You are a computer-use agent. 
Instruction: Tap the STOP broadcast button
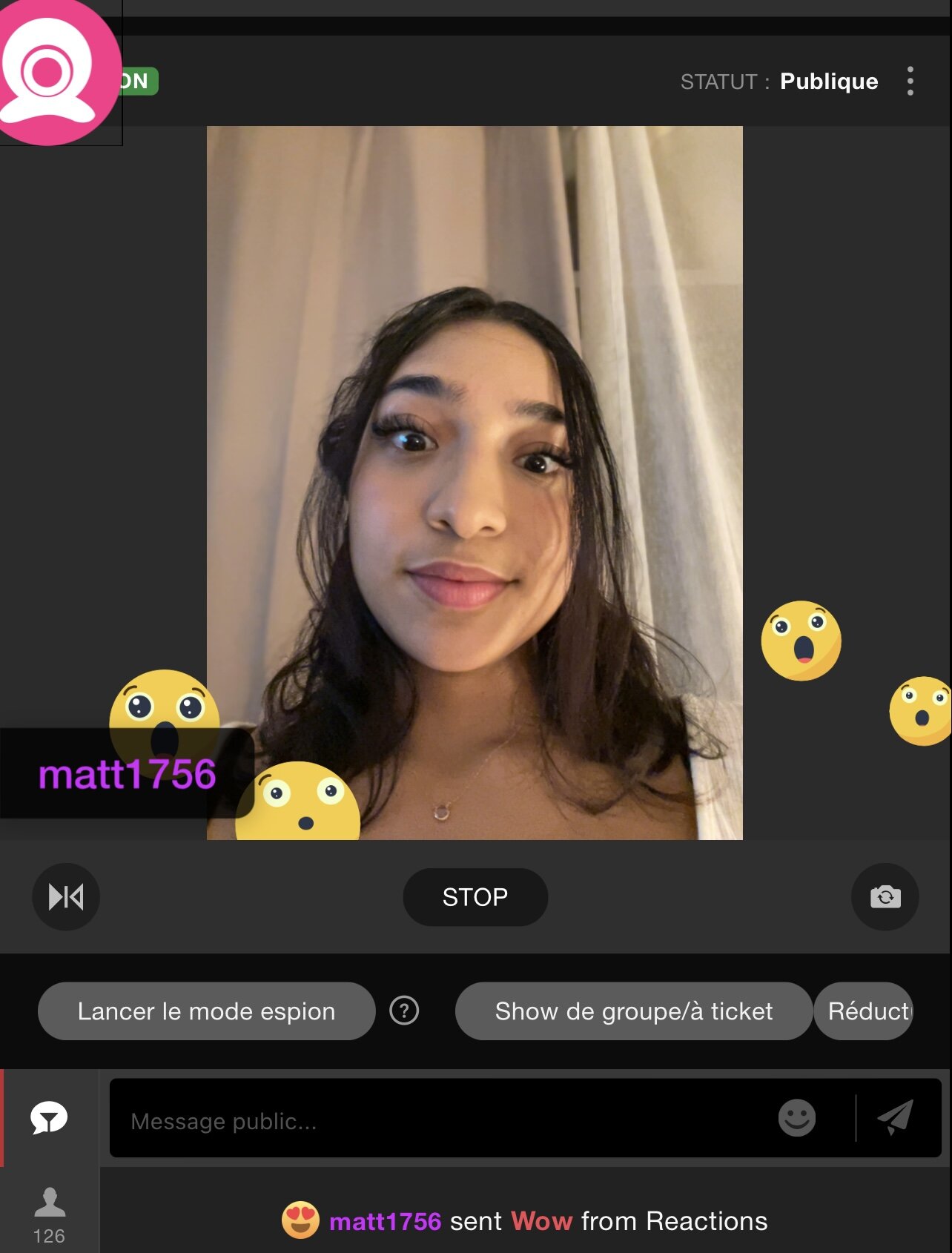(475, 897)
